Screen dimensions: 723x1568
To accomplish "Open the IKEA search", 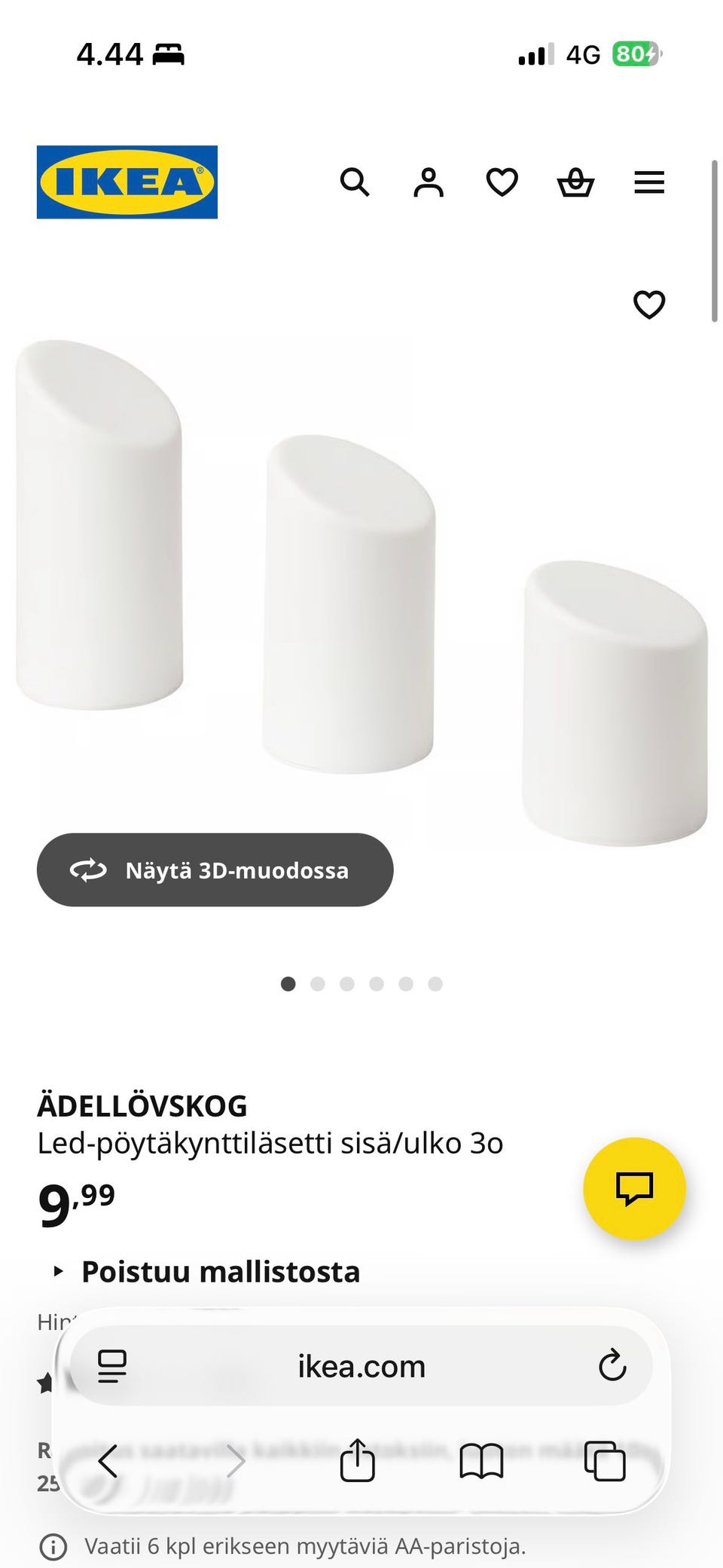I will coord(355,182).
